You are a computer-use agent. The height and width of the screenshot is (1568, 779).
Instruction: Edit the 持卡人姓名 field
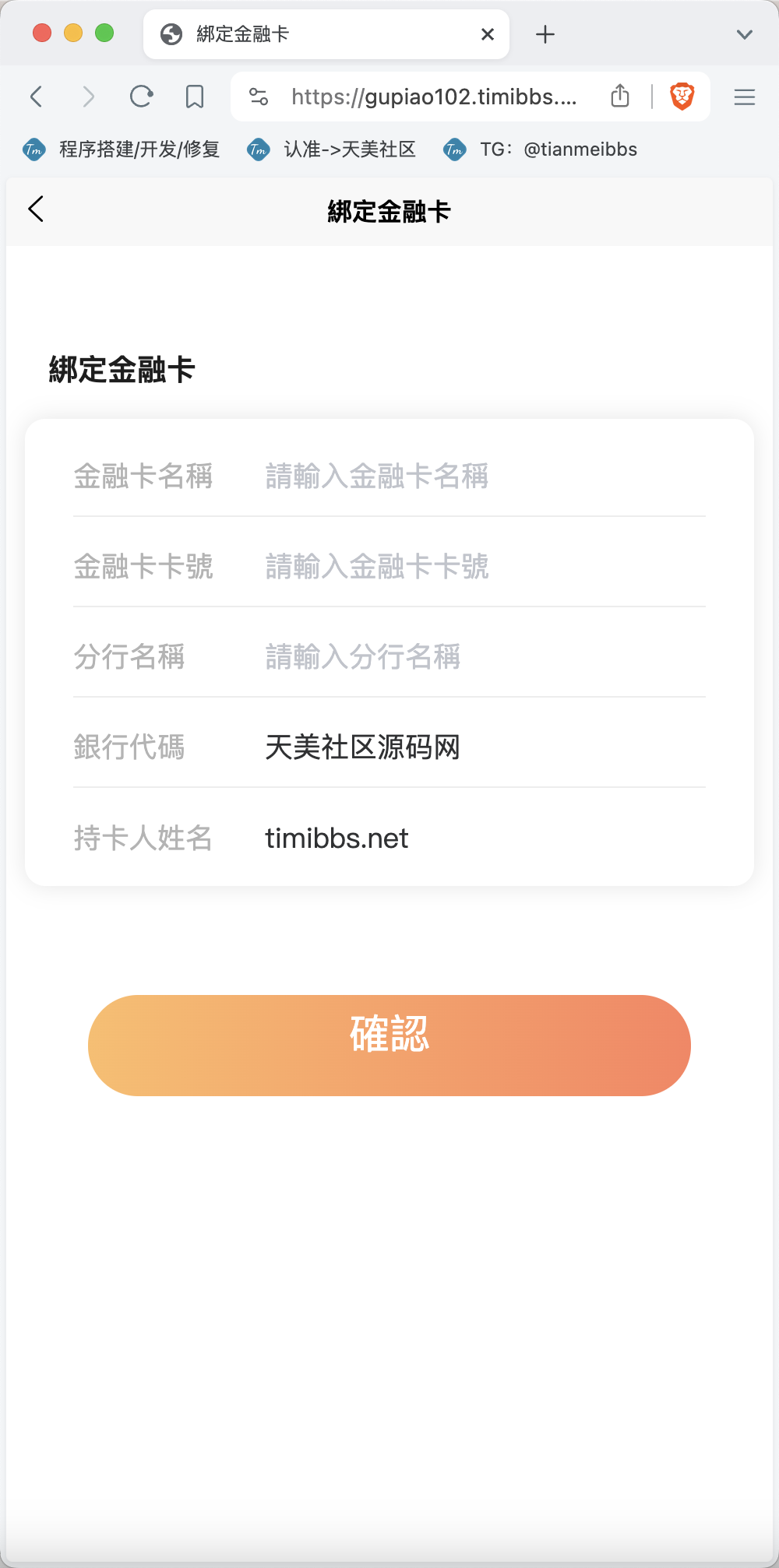coord(485,838)
